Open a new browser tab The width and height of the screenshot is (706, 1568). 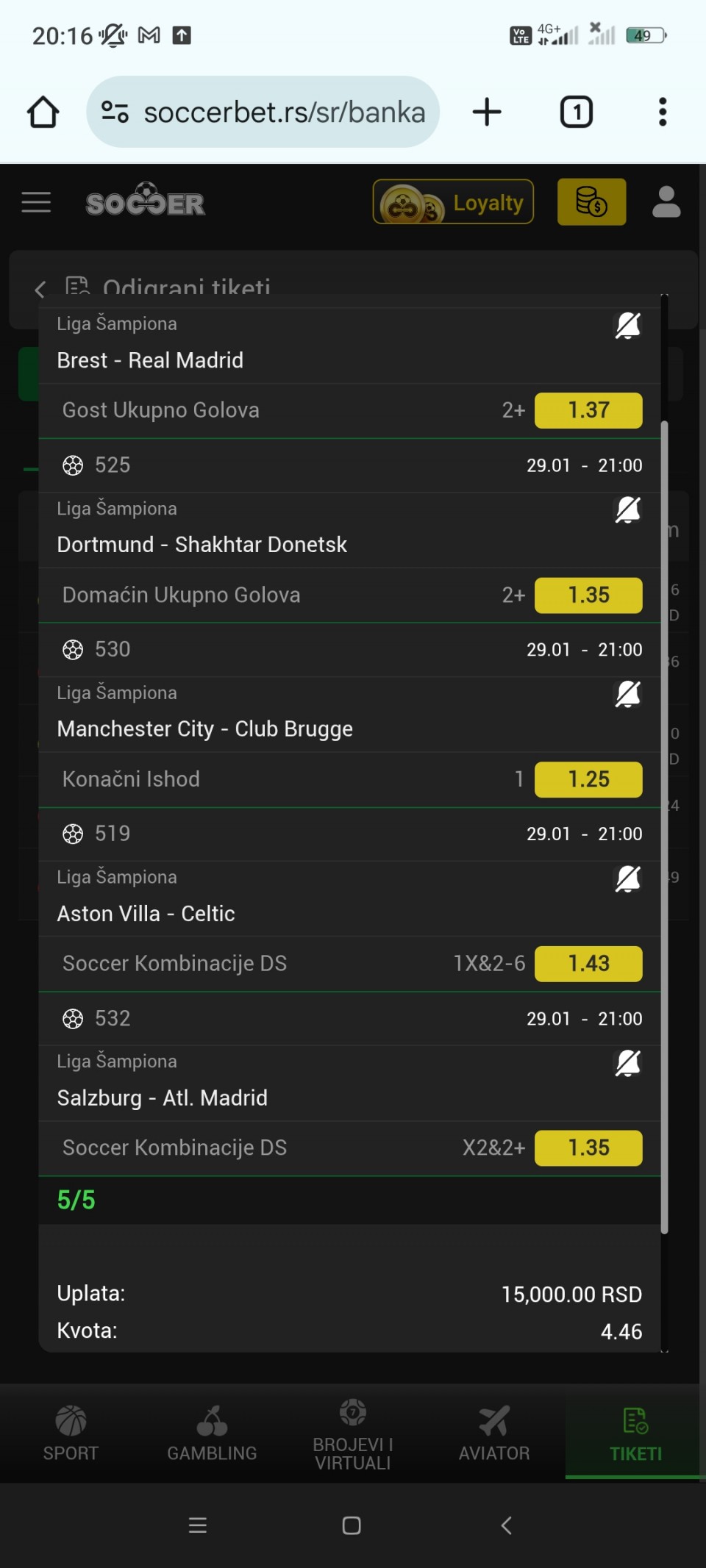click(x=487, y=112)
